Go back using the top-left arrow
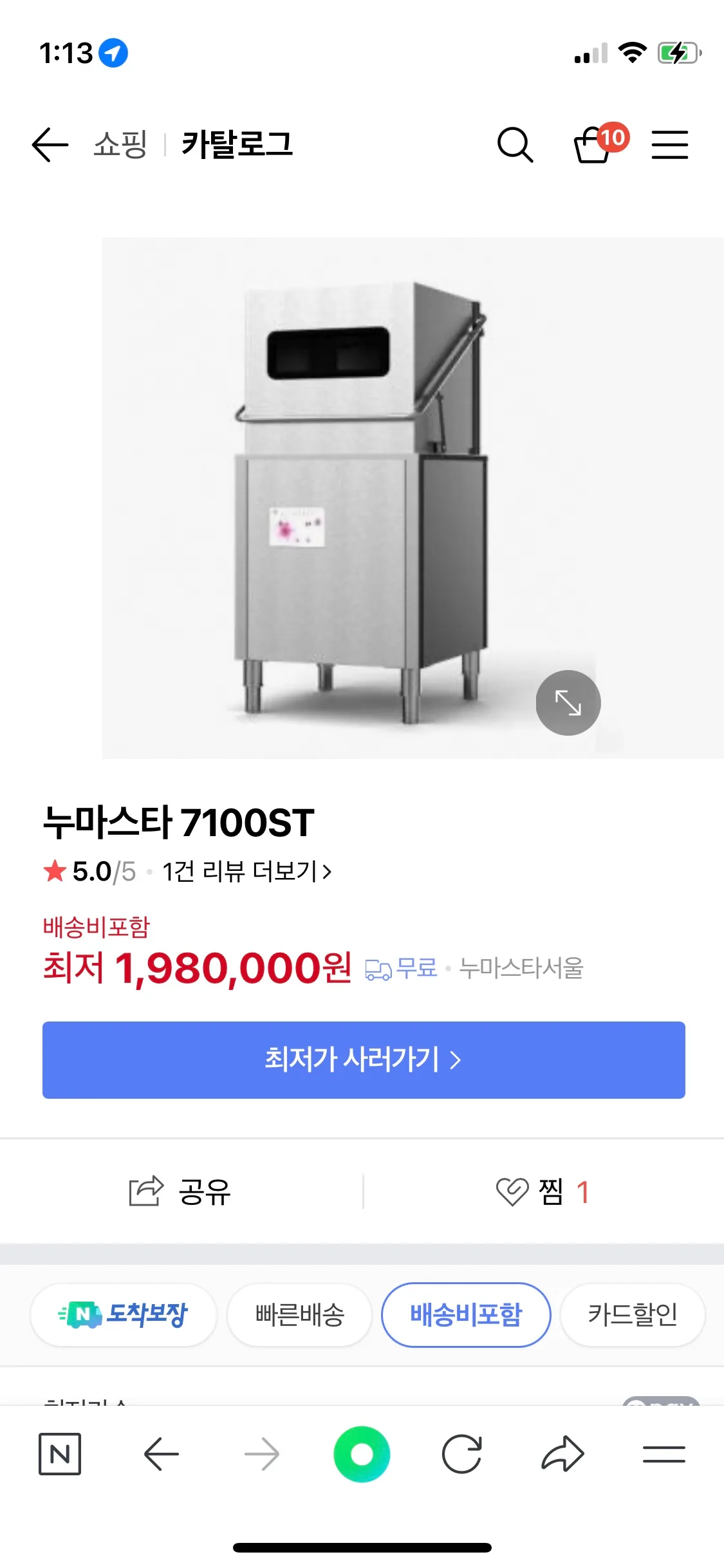Image resolution: width=724 pixels, height=1568 pixels. (49, 144)
